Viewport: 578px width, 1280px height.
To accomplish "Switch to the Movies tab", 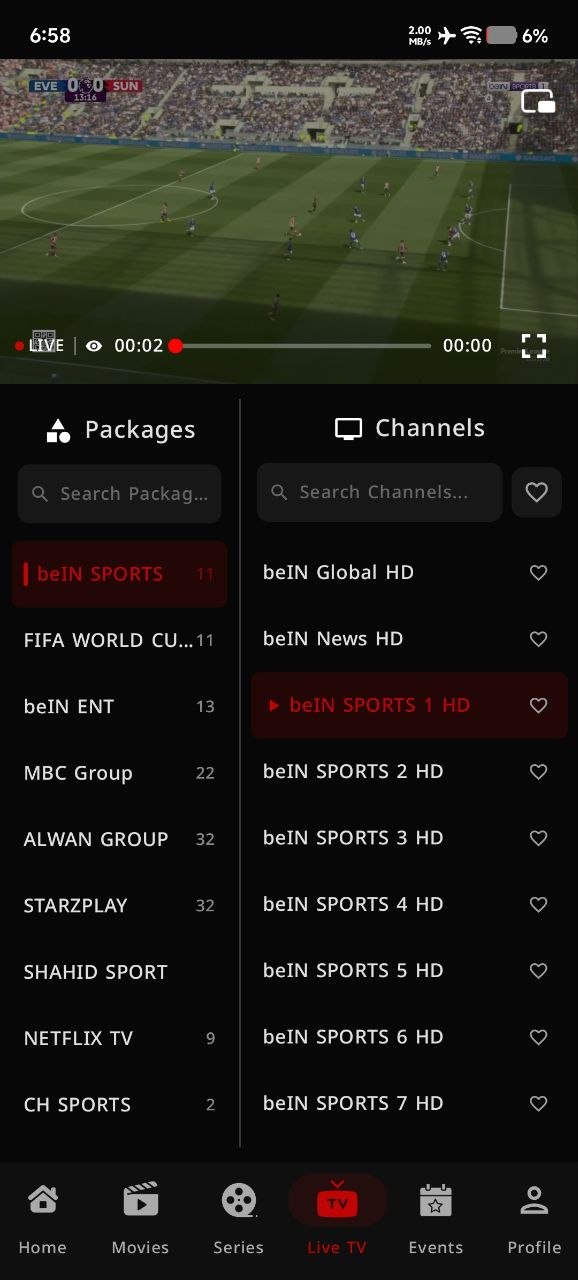I will (140, 1218).
